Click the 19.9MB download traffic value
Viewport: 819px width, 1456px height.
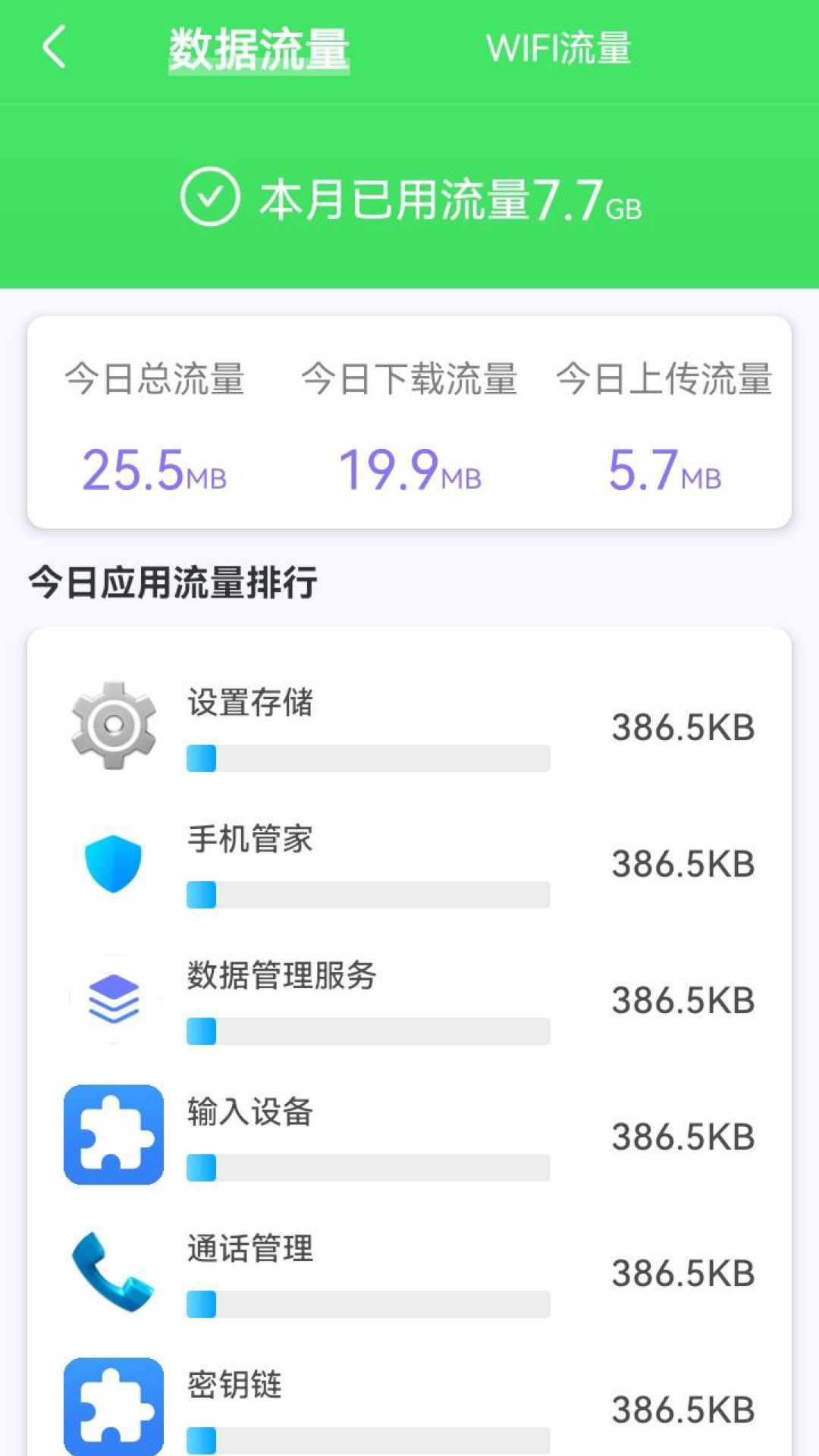click(x=409, y=469)
